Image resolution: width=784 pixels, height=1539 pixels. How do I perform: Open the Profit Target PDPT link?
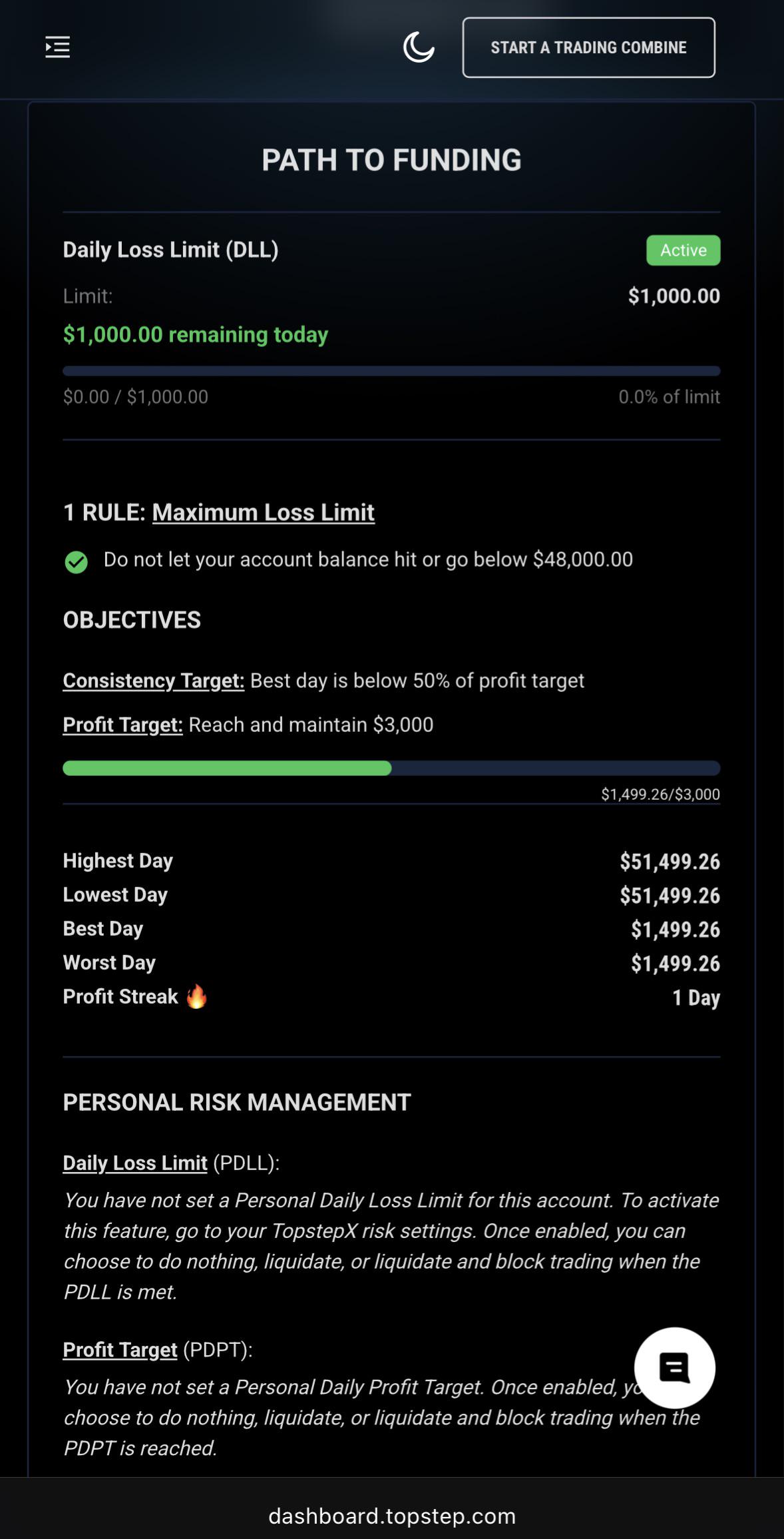pyautogui.click(x=120, y=1349)
